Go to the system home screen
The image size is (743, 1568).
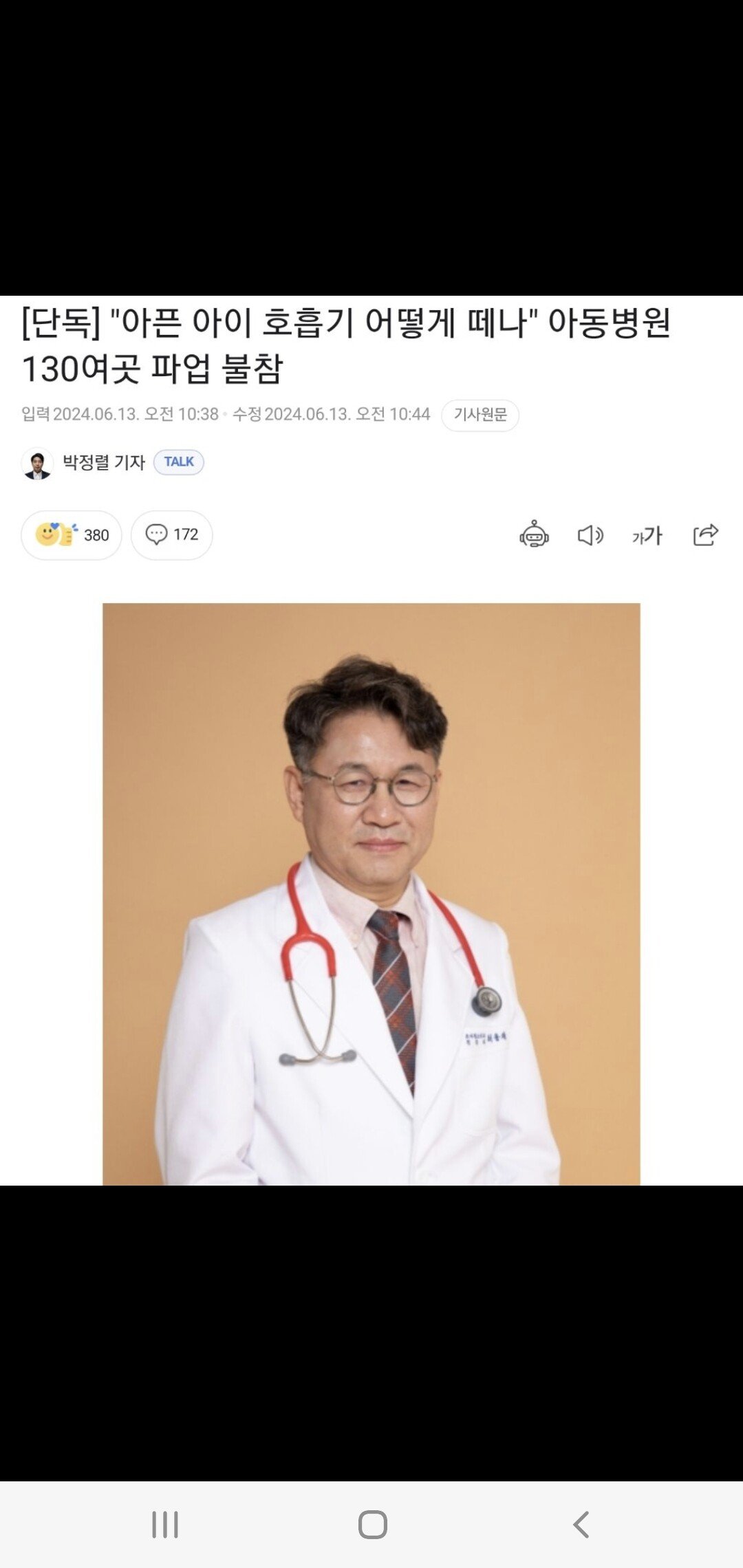372,1525
